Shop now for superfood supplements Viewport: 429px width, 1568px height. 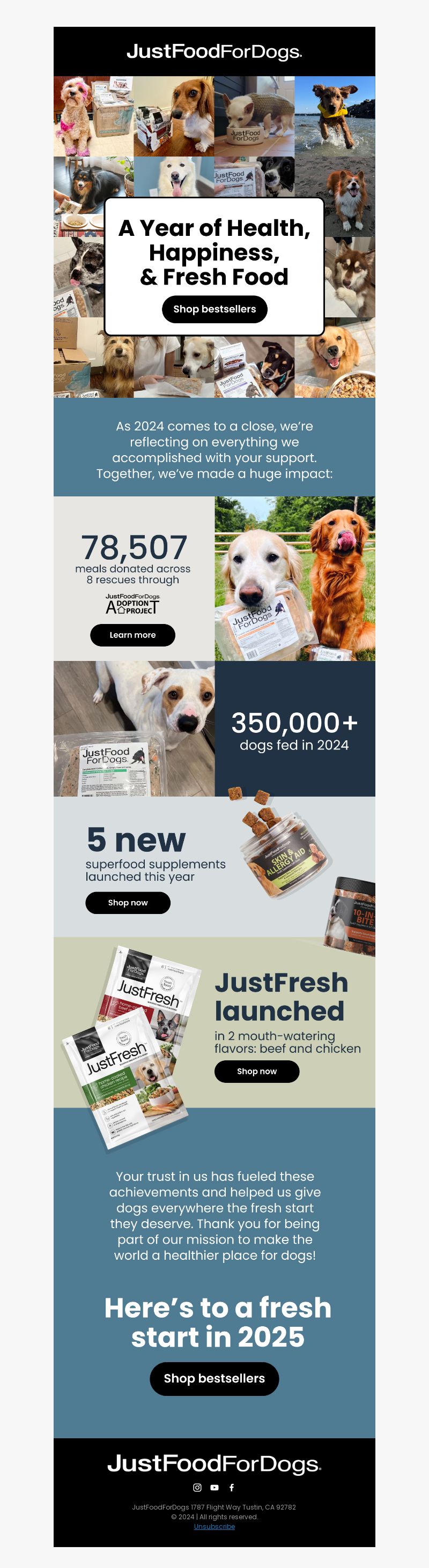(128, 902)
